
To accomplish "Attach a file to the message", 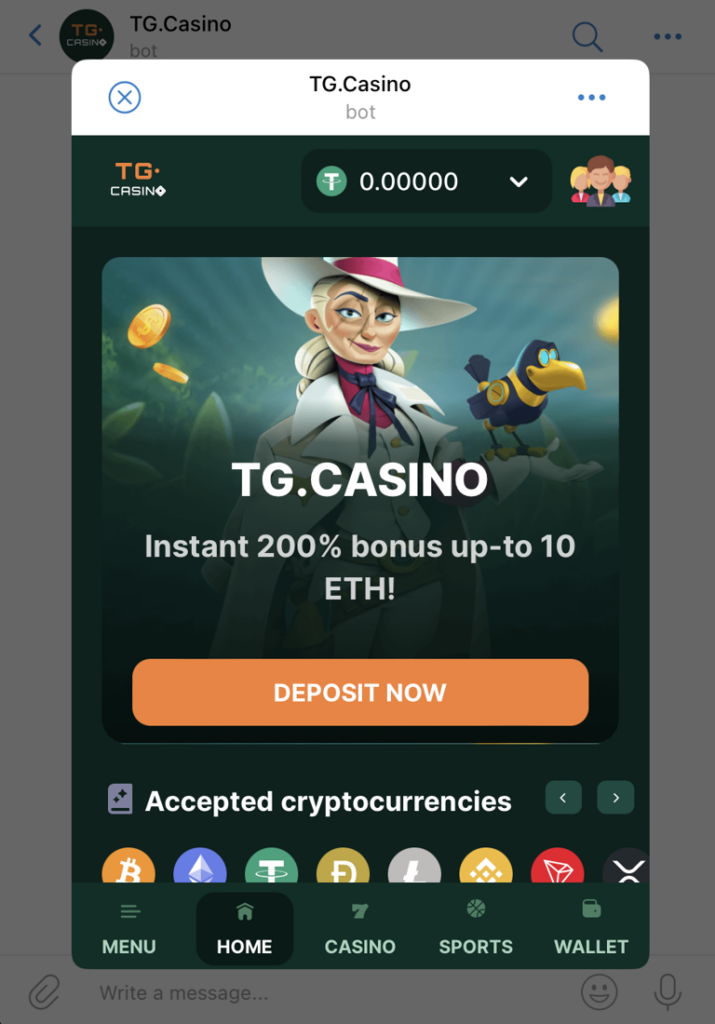I will 43,993.
